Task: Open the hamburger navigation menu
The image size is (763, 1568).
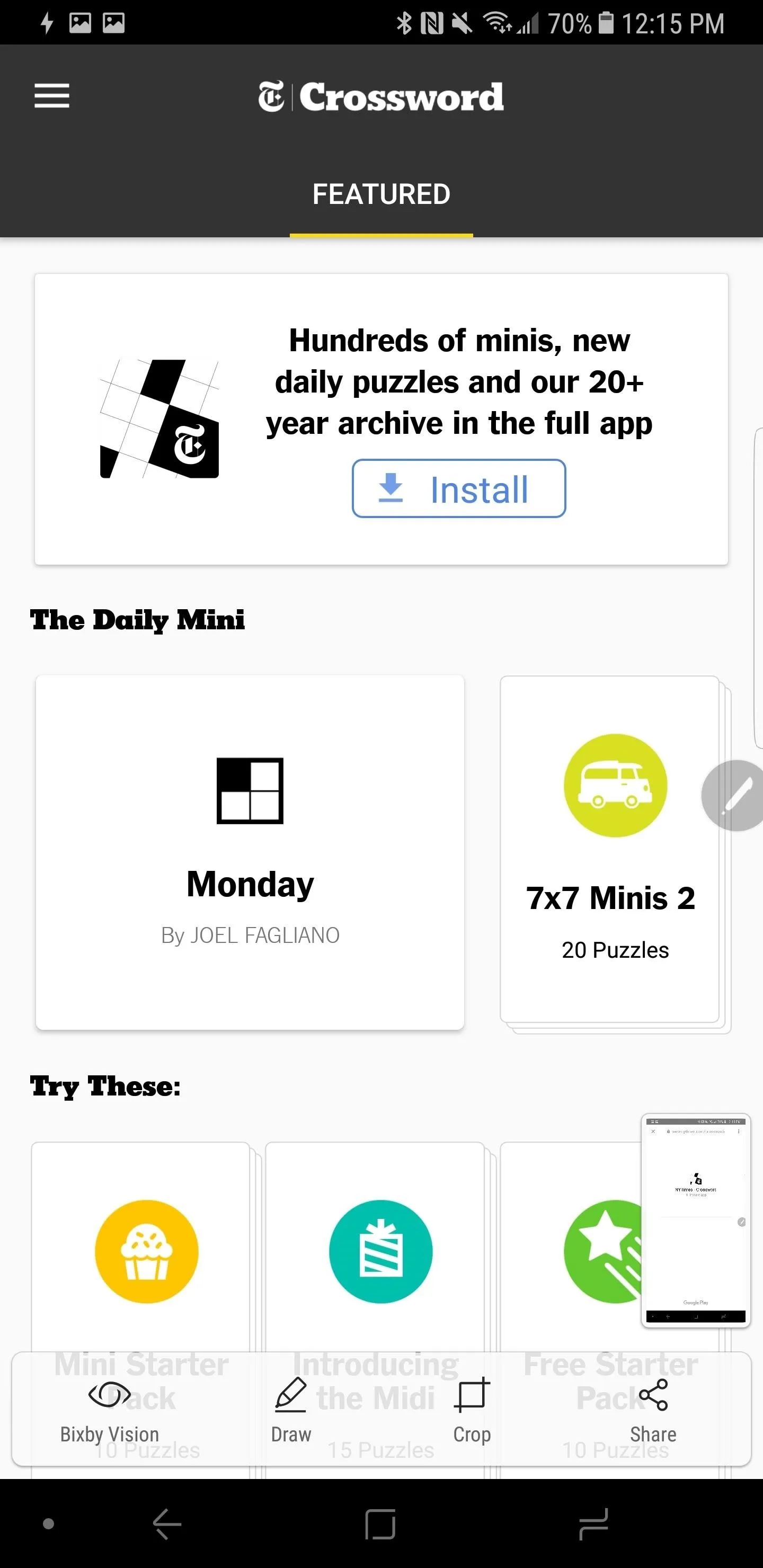Action: click(52, 96)
